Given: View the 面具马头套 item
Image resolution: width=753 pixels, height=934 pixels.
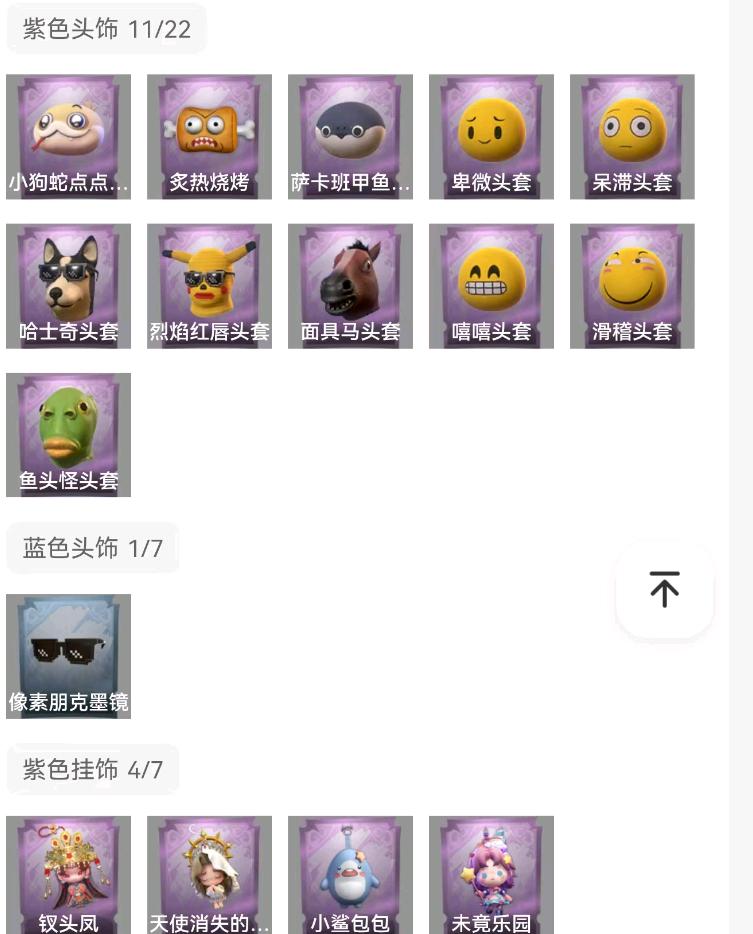Looking at the screenshot, I should coord(350,286).
